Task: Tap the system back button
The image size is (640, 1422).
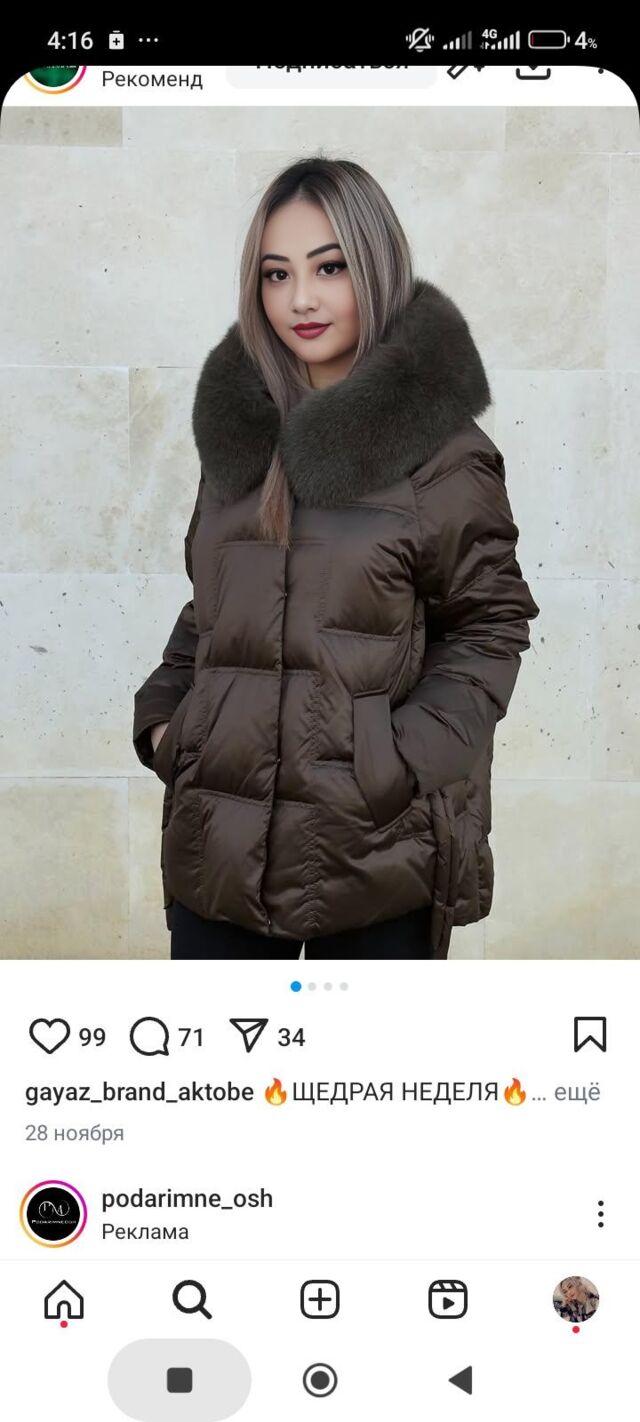Action: click(460, 1381)
